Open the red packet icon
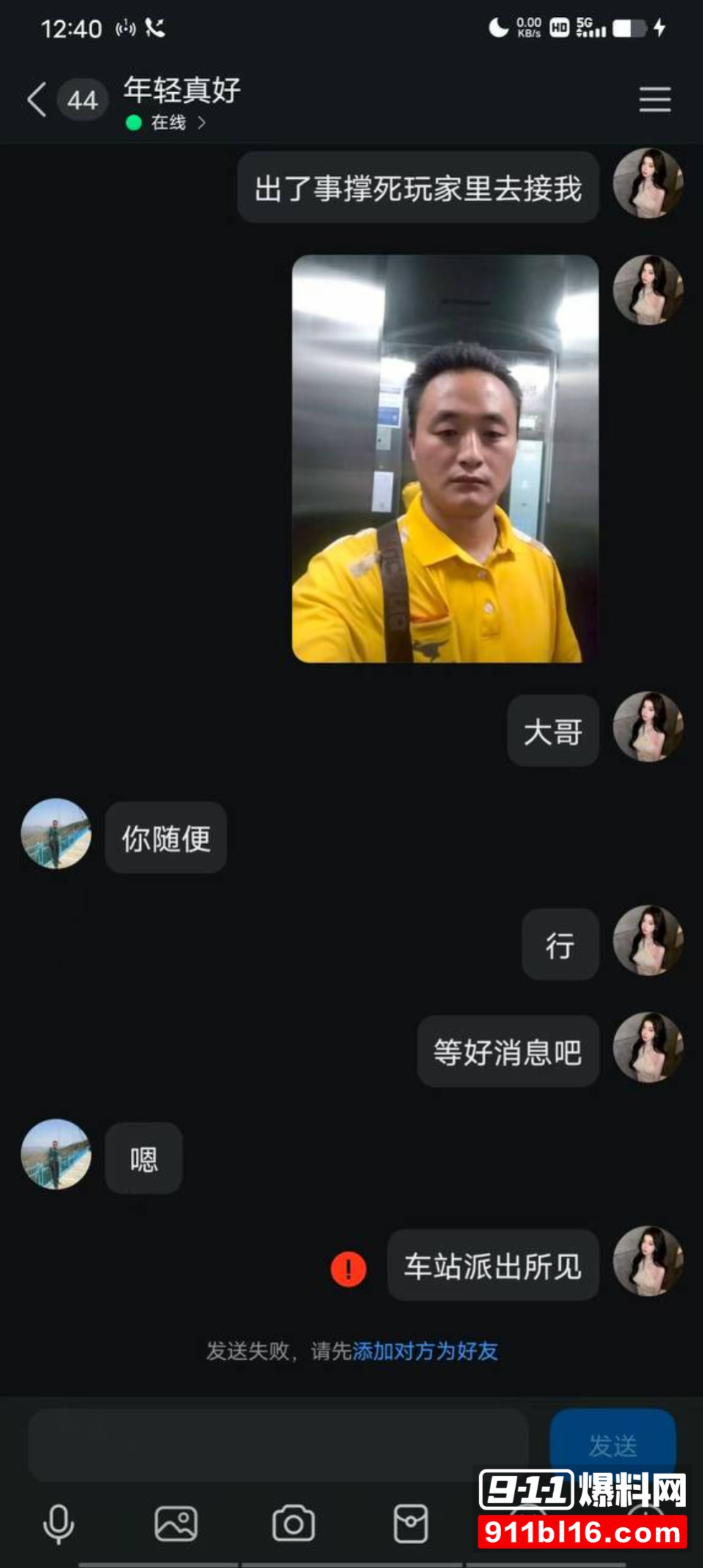 coord(411,1524)
